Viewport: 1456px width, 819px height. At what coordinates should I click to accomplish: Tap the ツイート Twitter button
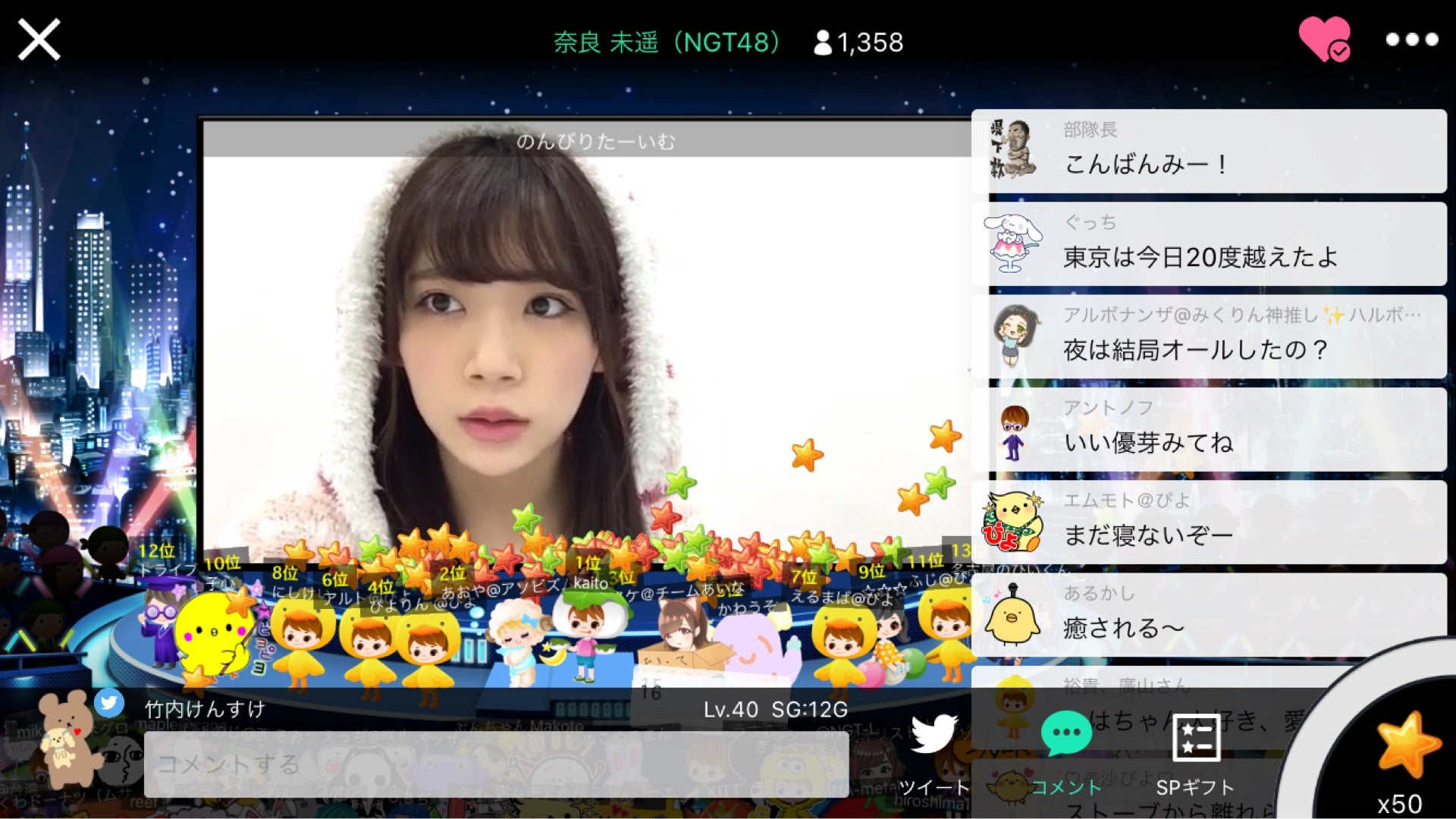934,753
